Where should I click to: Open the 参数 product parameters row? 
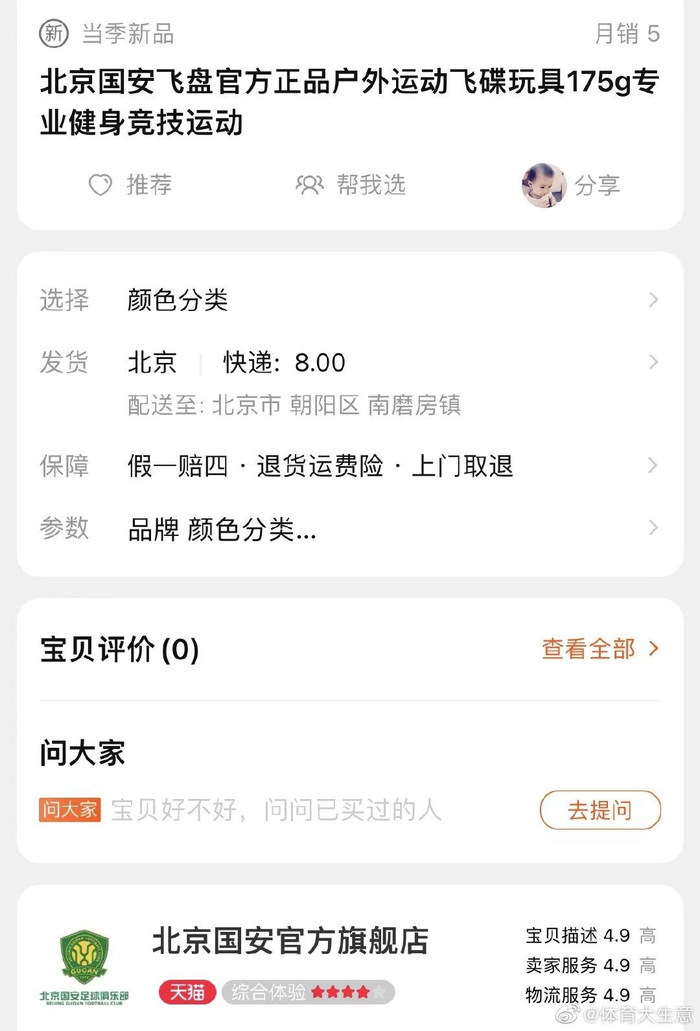tap(350, 529)
